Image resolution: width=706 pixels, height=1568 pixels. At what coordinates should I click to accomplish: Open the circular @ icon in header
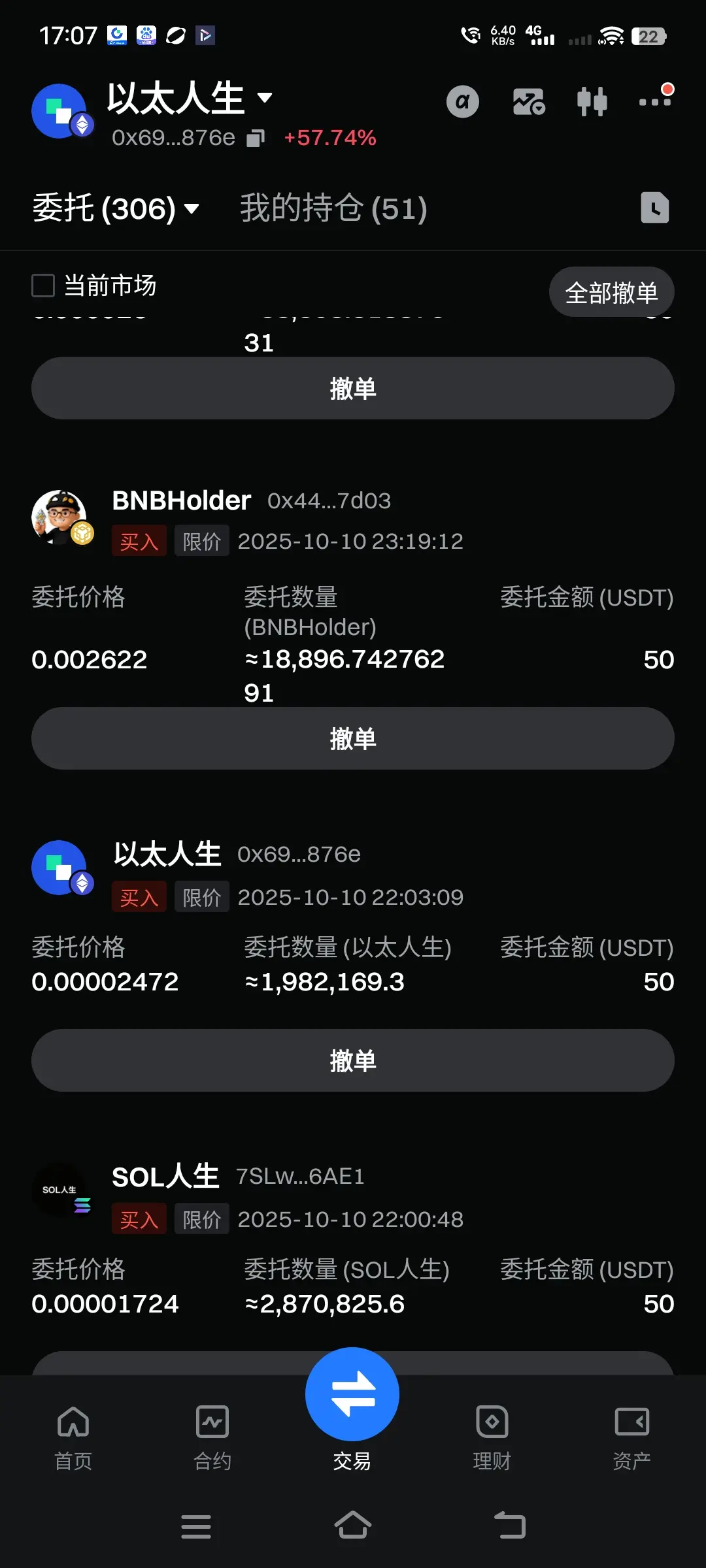[x=462, y=102]
